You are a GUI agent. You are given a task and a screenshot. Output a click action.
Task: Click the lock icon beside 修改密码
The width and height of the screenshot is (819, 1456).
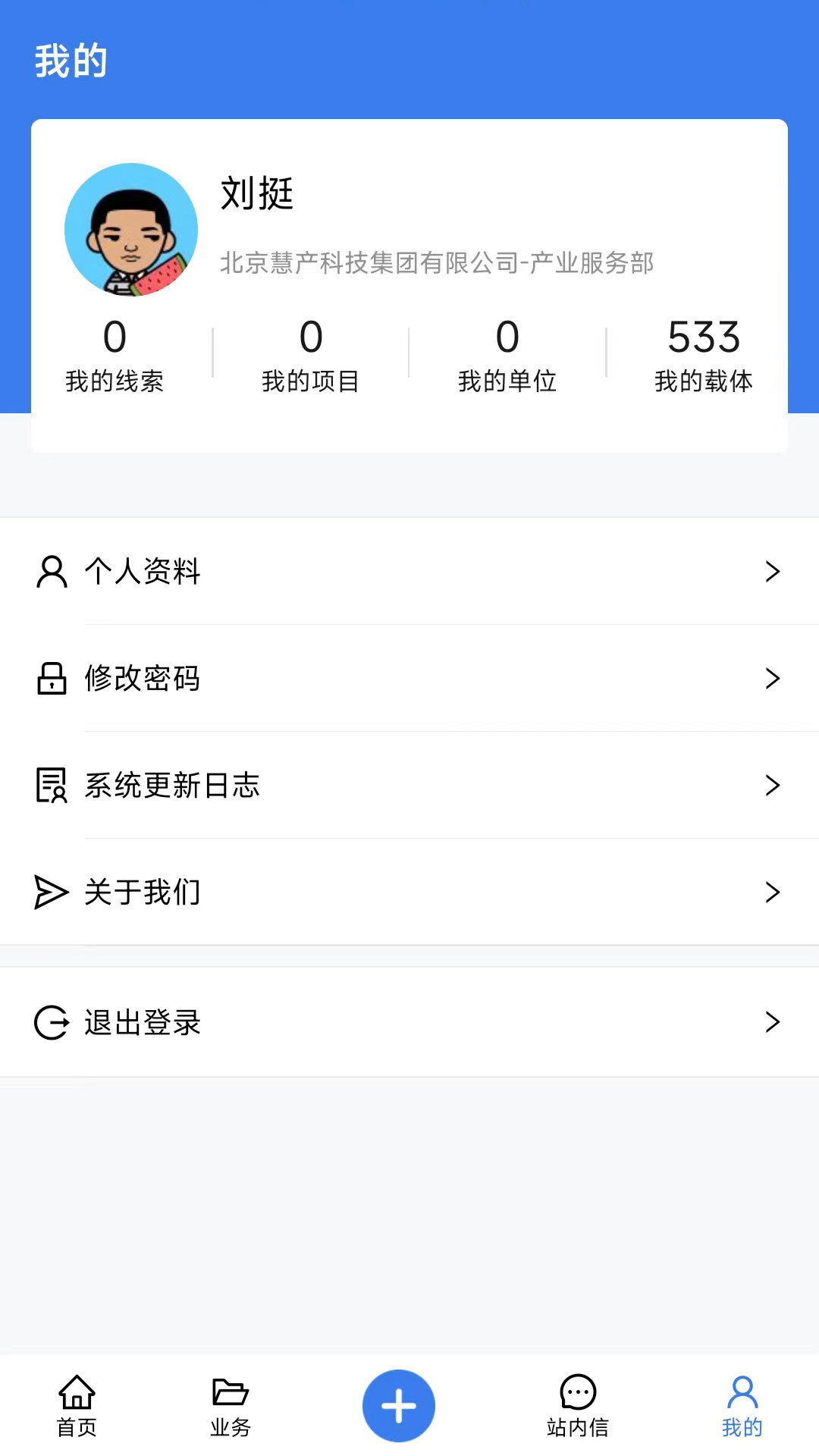pos(52,679)
